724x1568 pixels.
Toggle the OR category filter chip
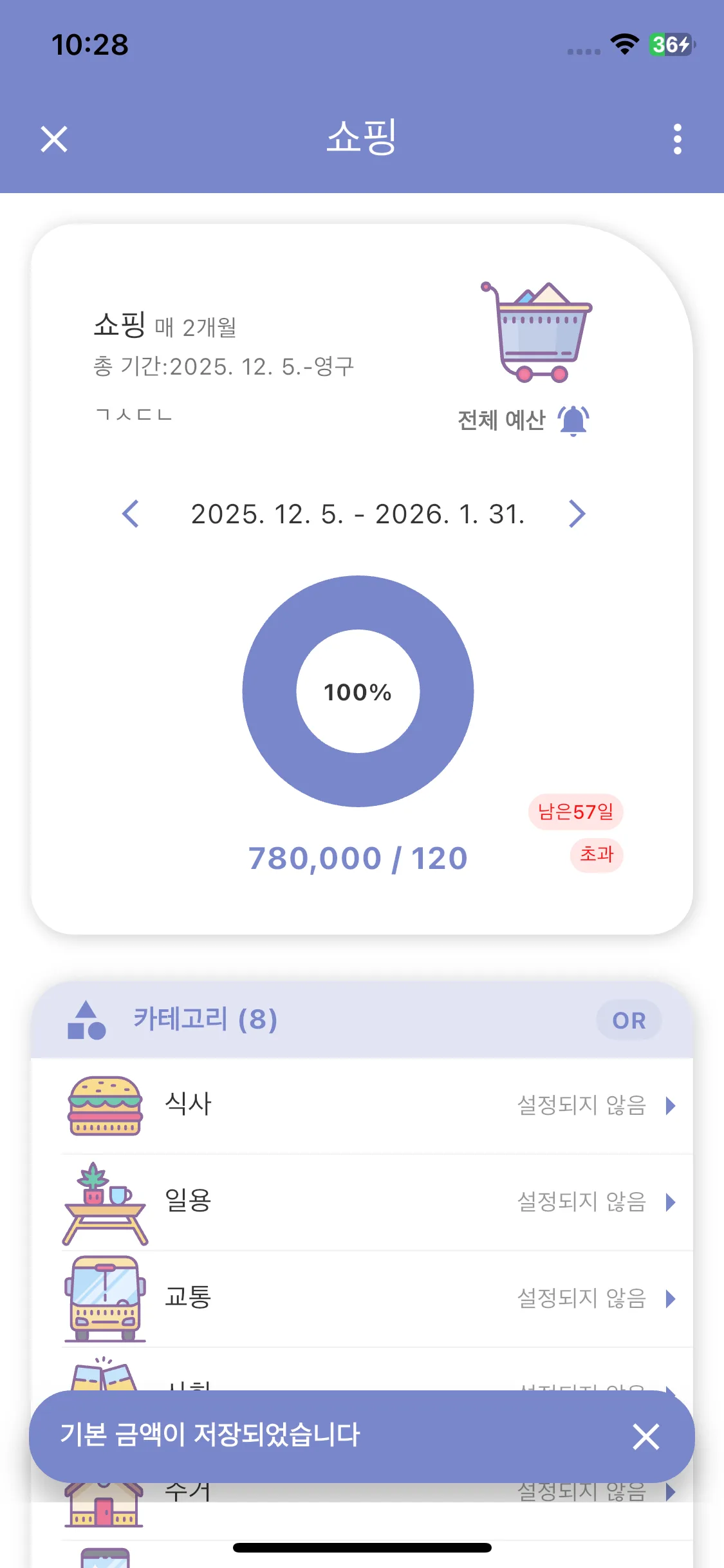coord(628,1020)
